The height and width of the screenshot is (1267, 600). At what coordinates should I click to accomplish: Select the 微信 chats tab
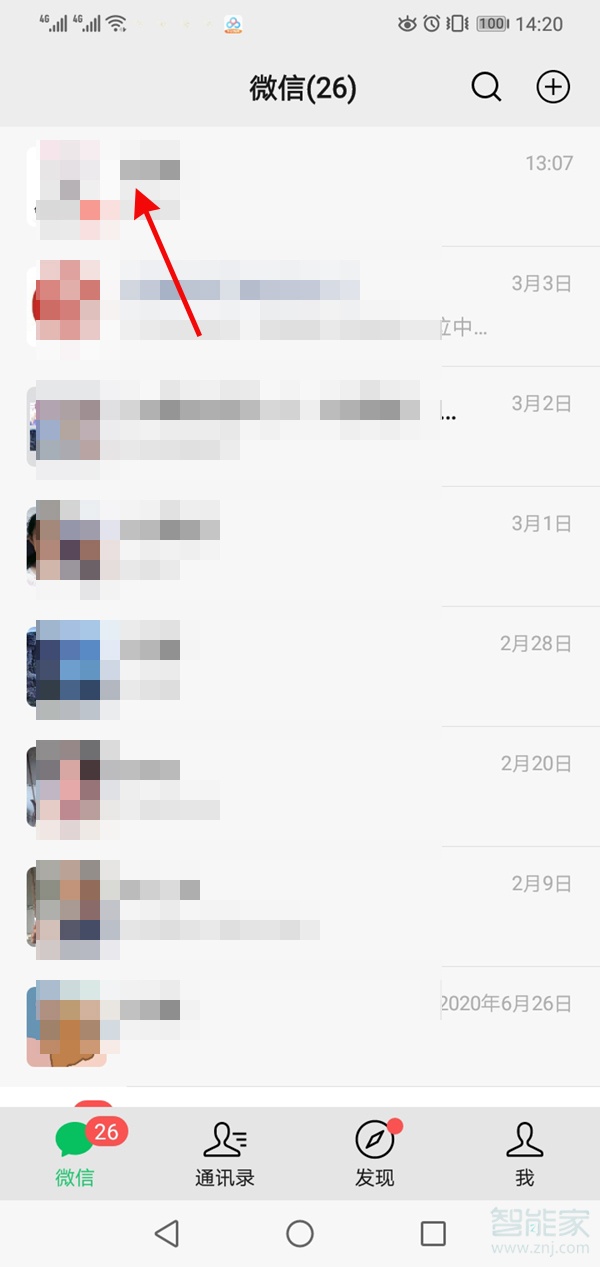[75, 1153]
